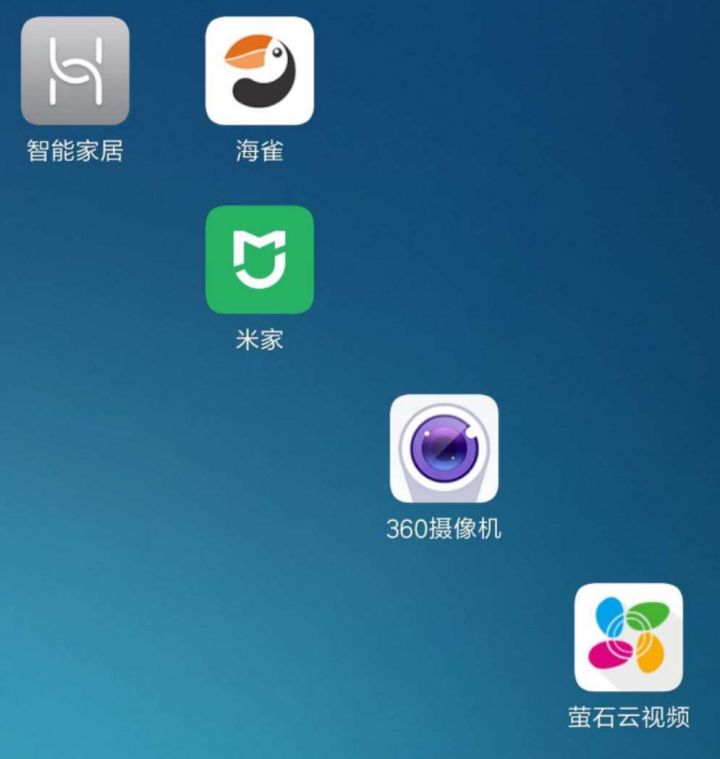The width and height of the screenshot is (720, 759).
Task: Open the 萤石云视频 app
Action: pos(628,637)
